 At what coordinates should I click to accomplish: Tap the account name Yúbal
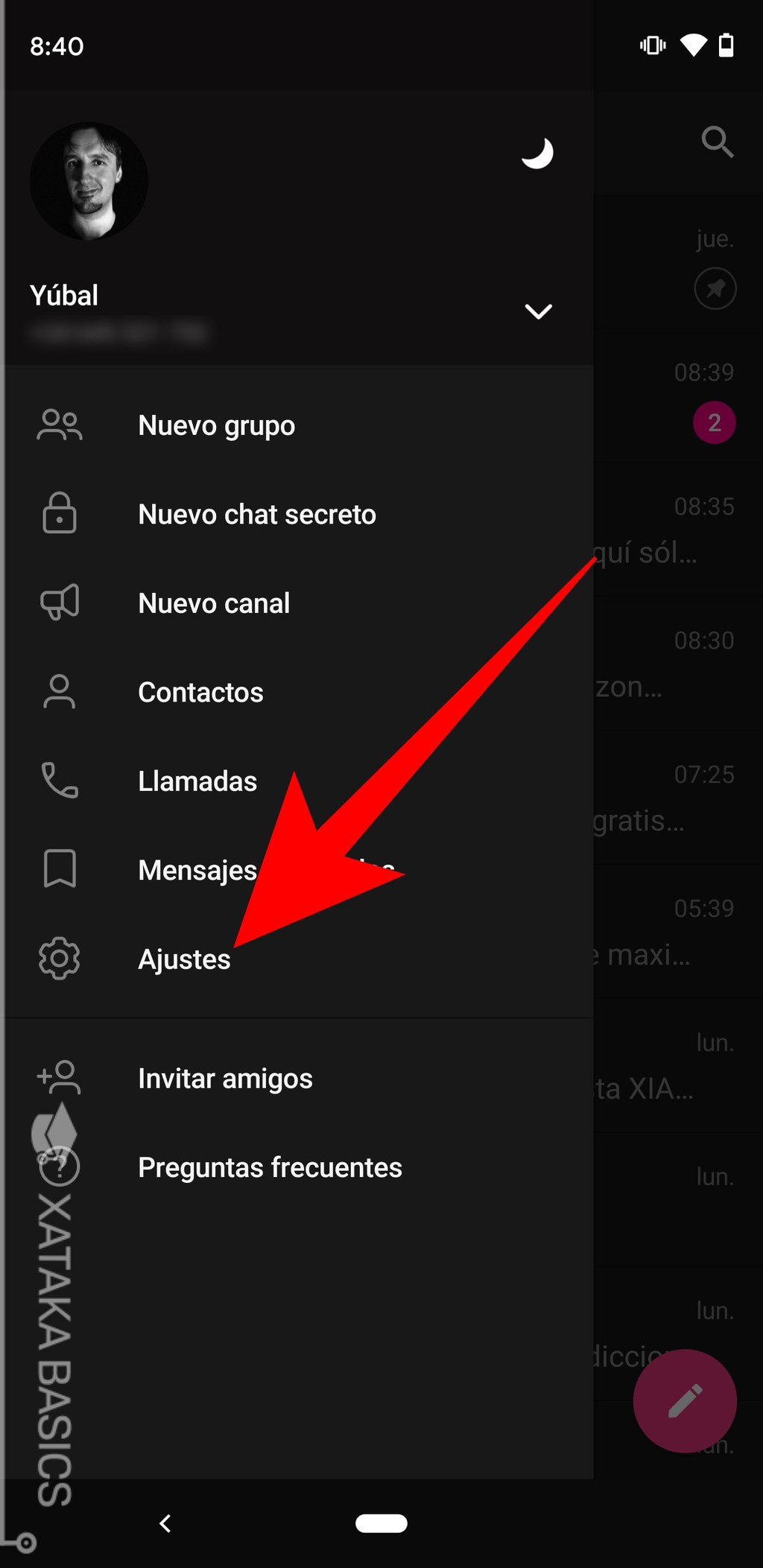[65, 295]
